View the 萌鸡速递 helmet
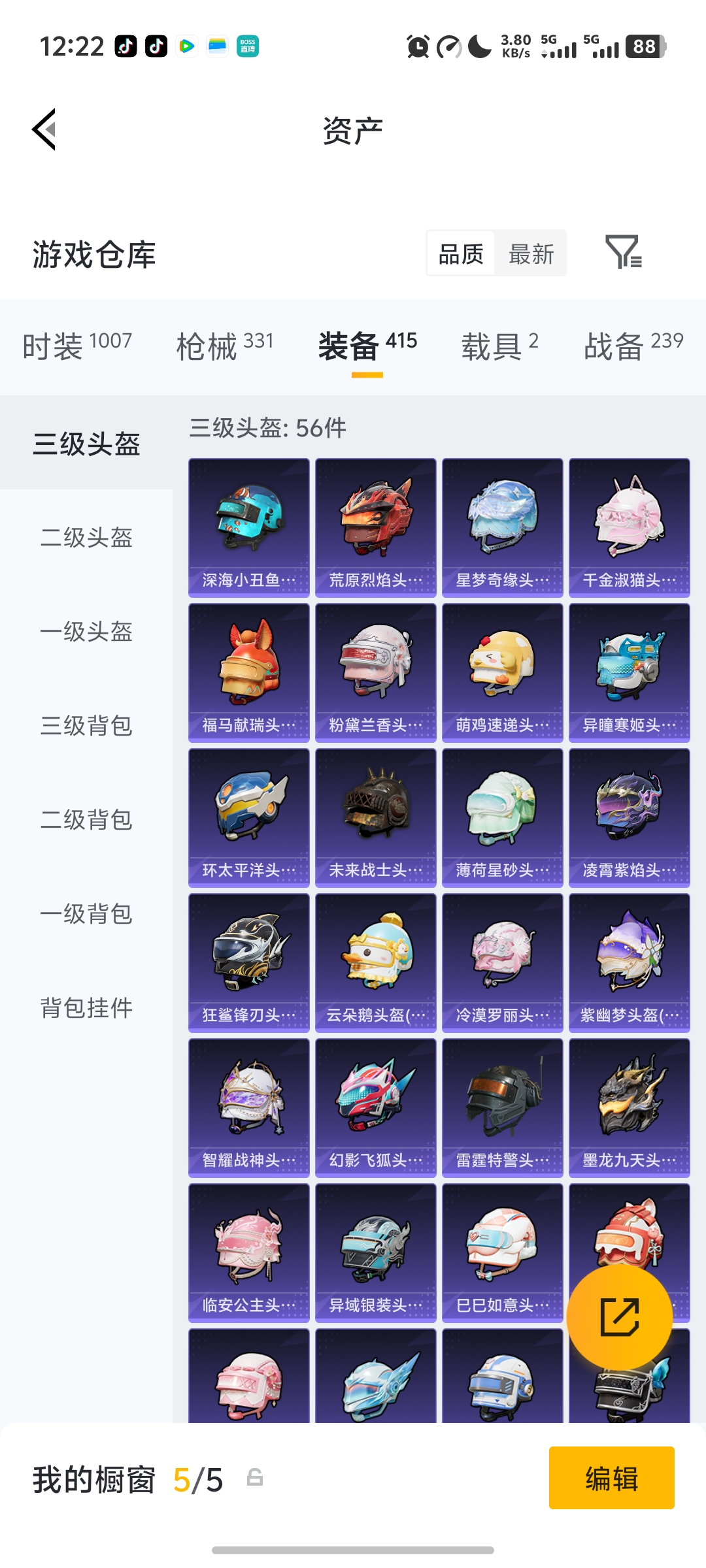The height and width of the screenshot is (1568, 706). pos(502,672)
